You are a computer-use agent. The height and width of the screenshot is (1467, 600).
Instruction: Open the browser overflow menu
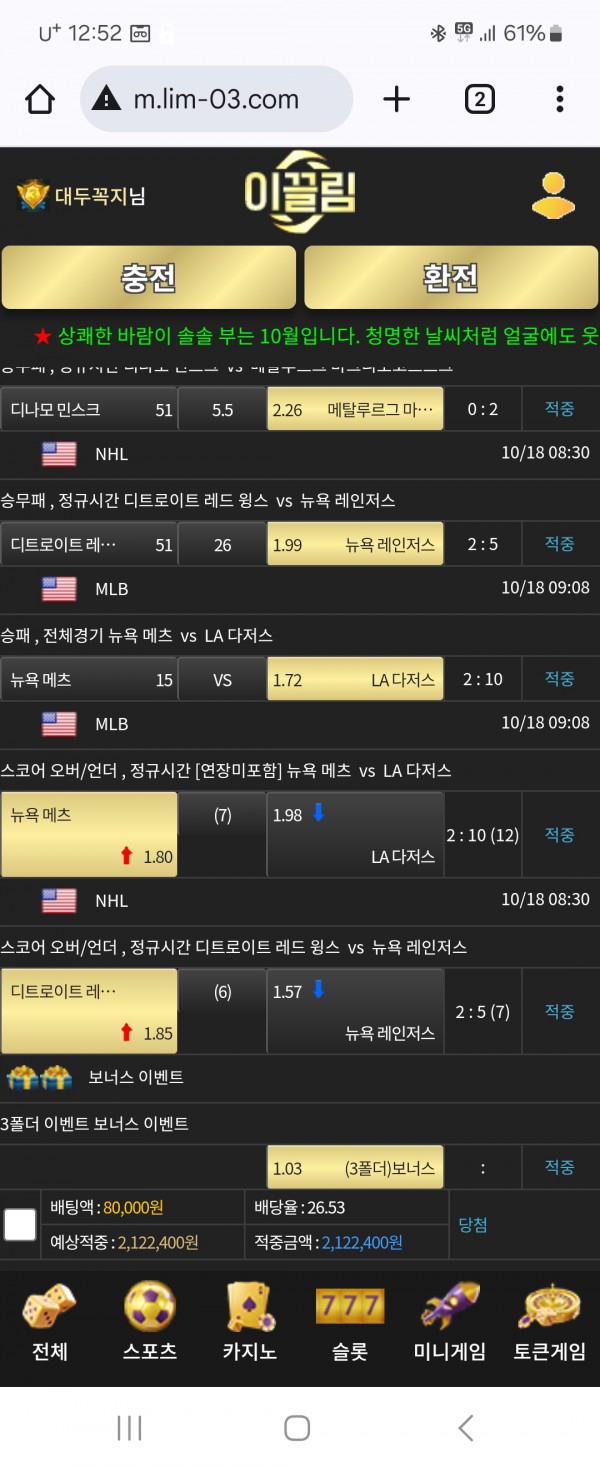click(559, 99)
